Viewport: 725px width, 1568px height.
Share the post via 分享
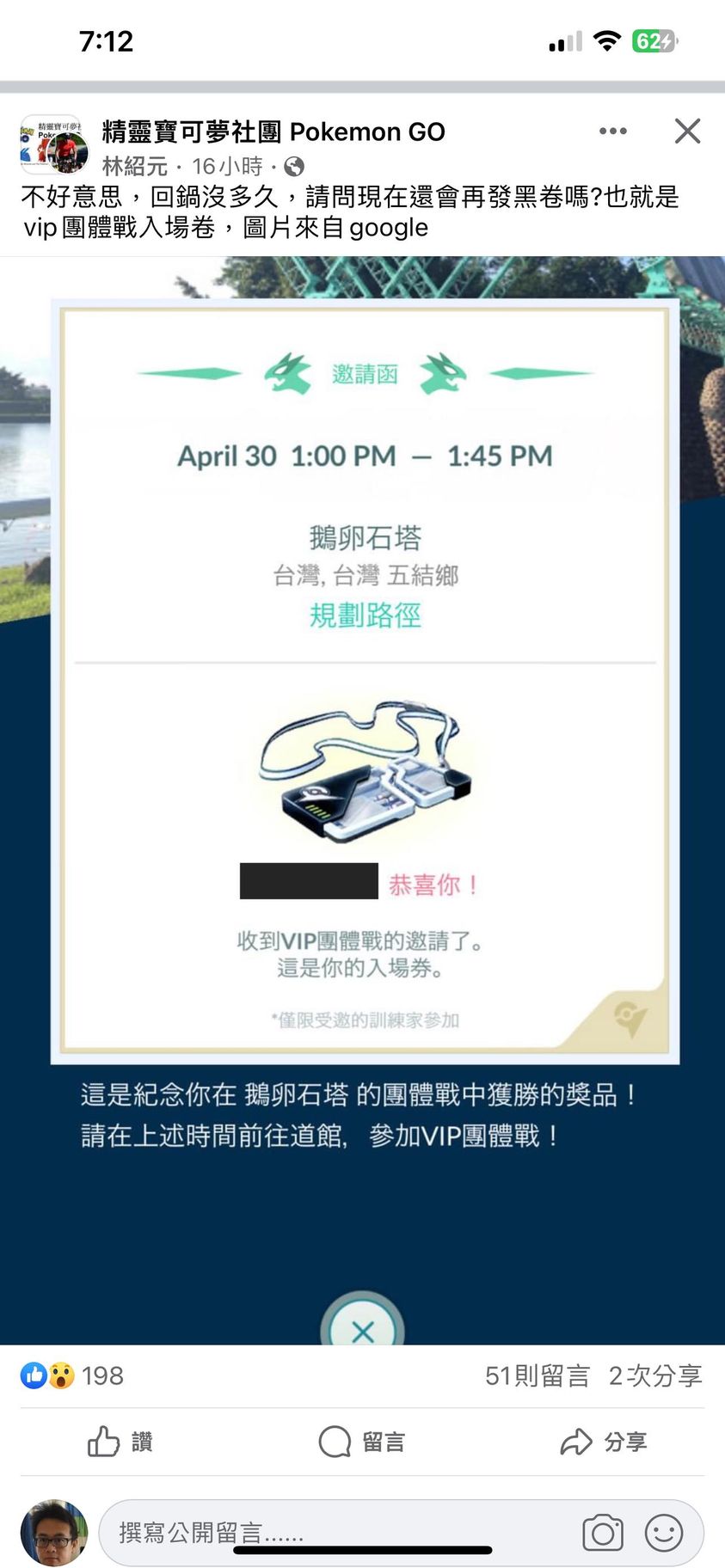point(603,1442)
